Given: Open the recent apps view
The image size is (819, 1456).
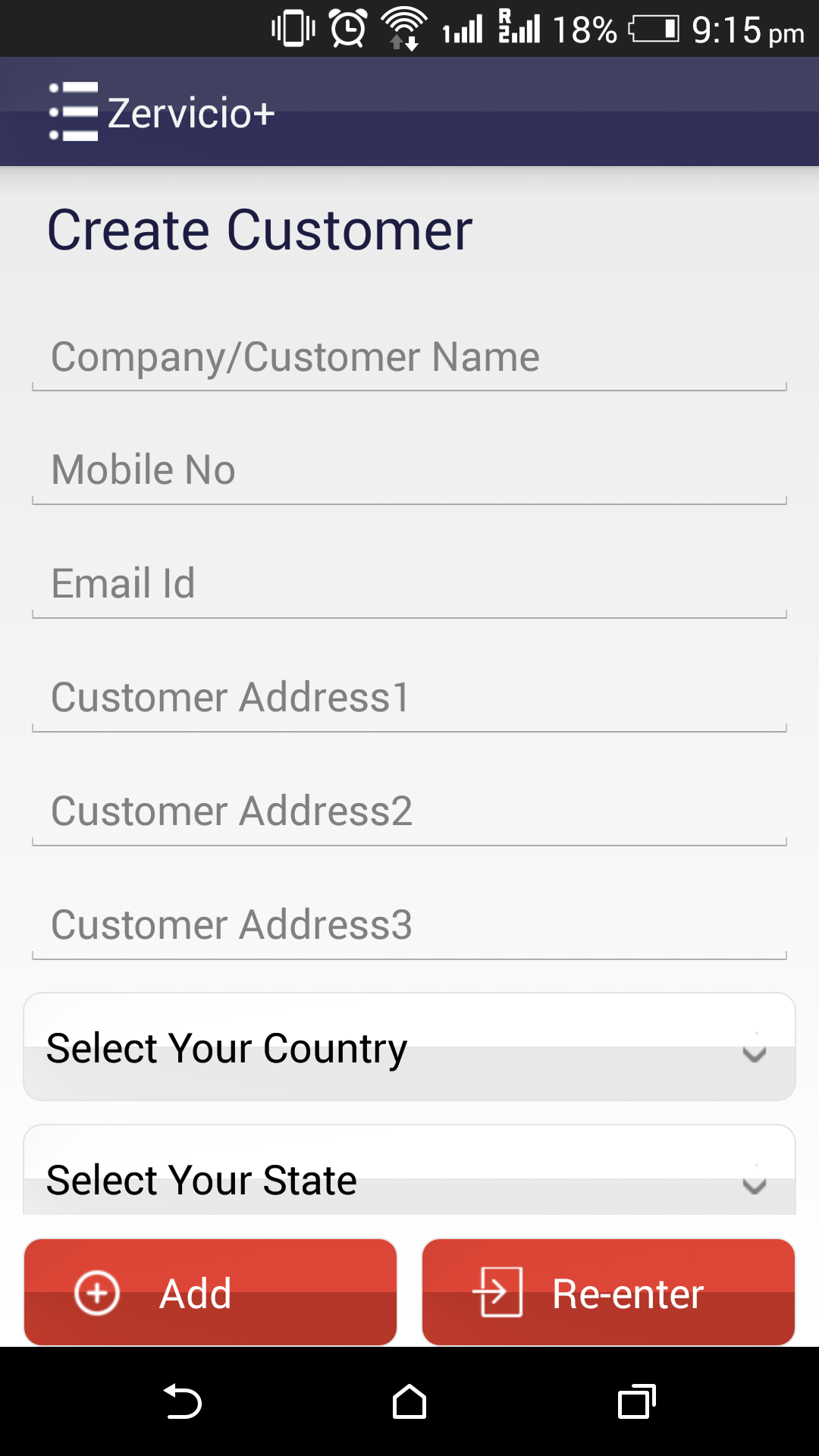Looking at the screenshot, I should tap(636, 1401).
